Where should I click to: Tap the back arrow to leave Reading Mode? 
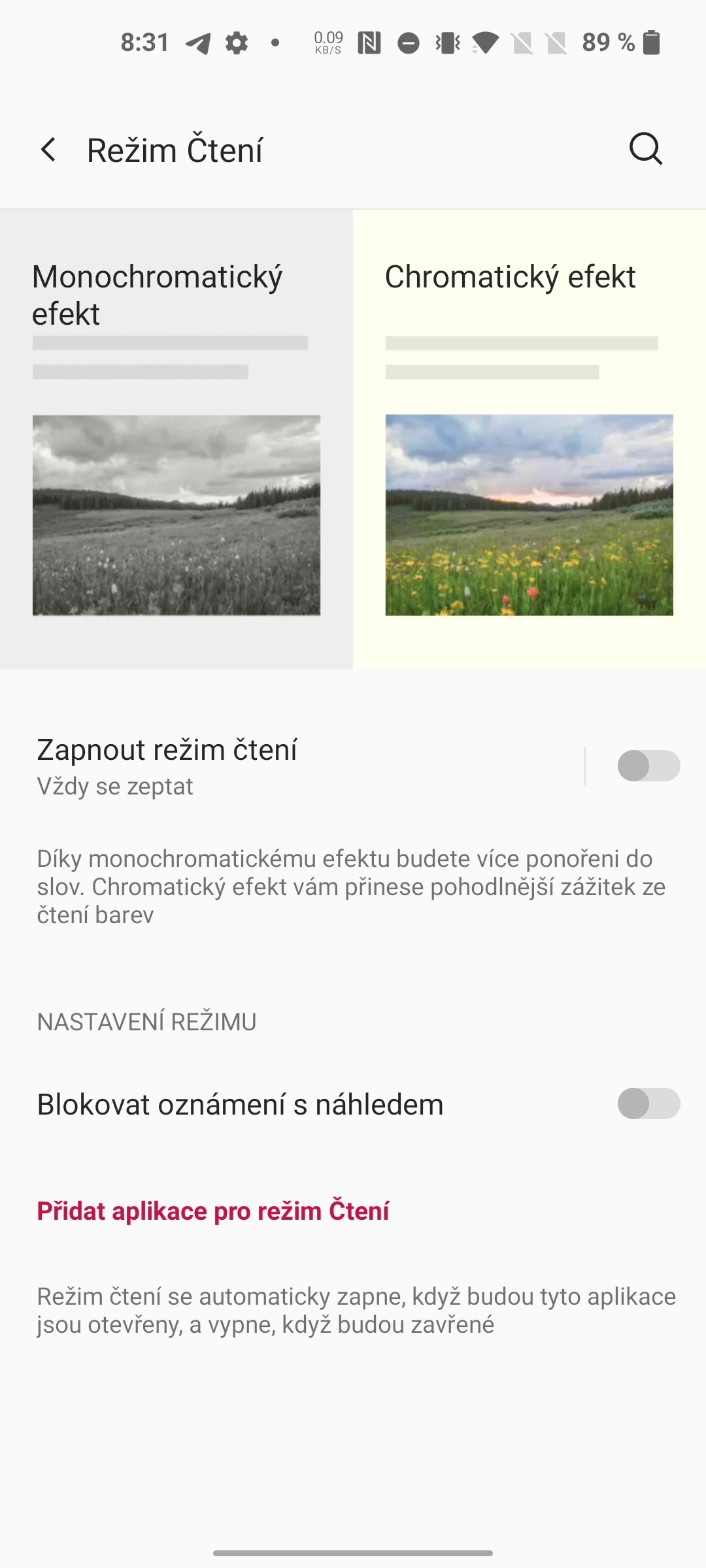48,150
